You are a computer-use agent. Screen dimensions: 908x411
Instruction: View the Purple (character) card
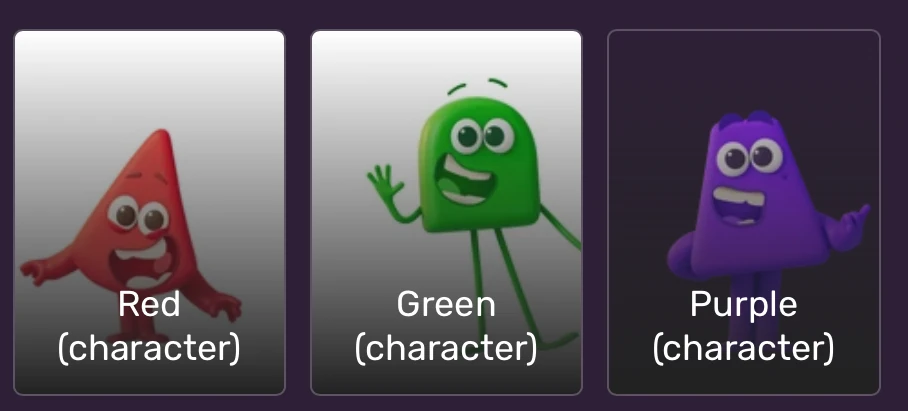pos(743,212)
